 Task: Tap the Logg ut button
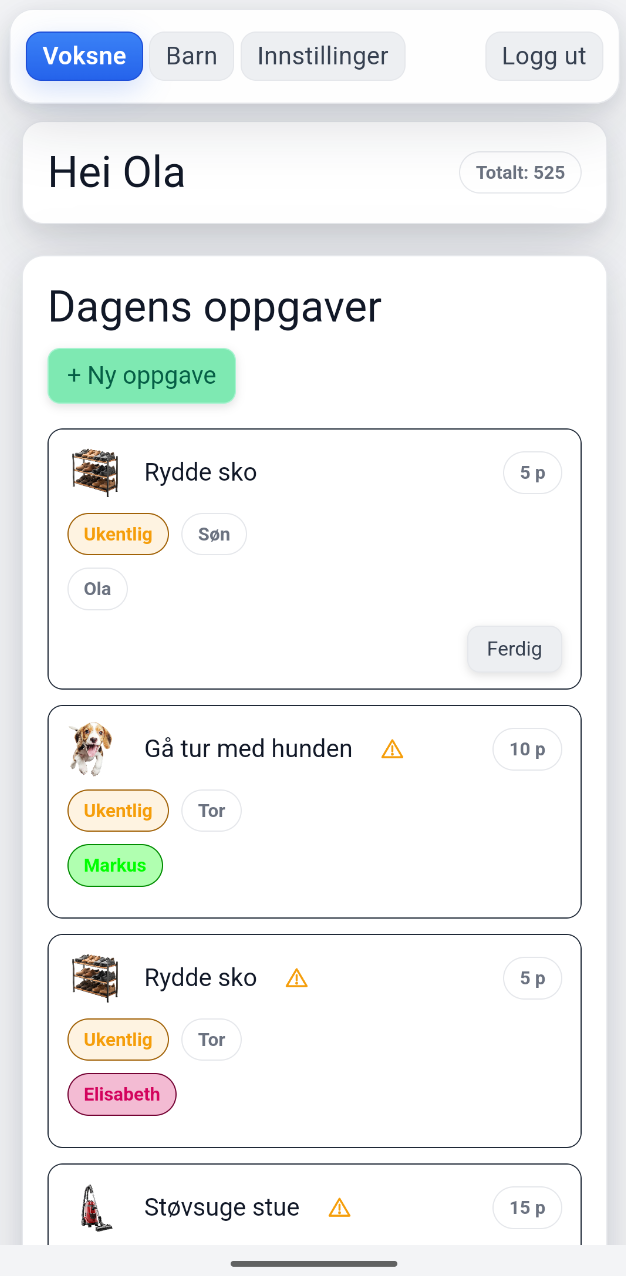pyautogui.click(x=544, y=56)
